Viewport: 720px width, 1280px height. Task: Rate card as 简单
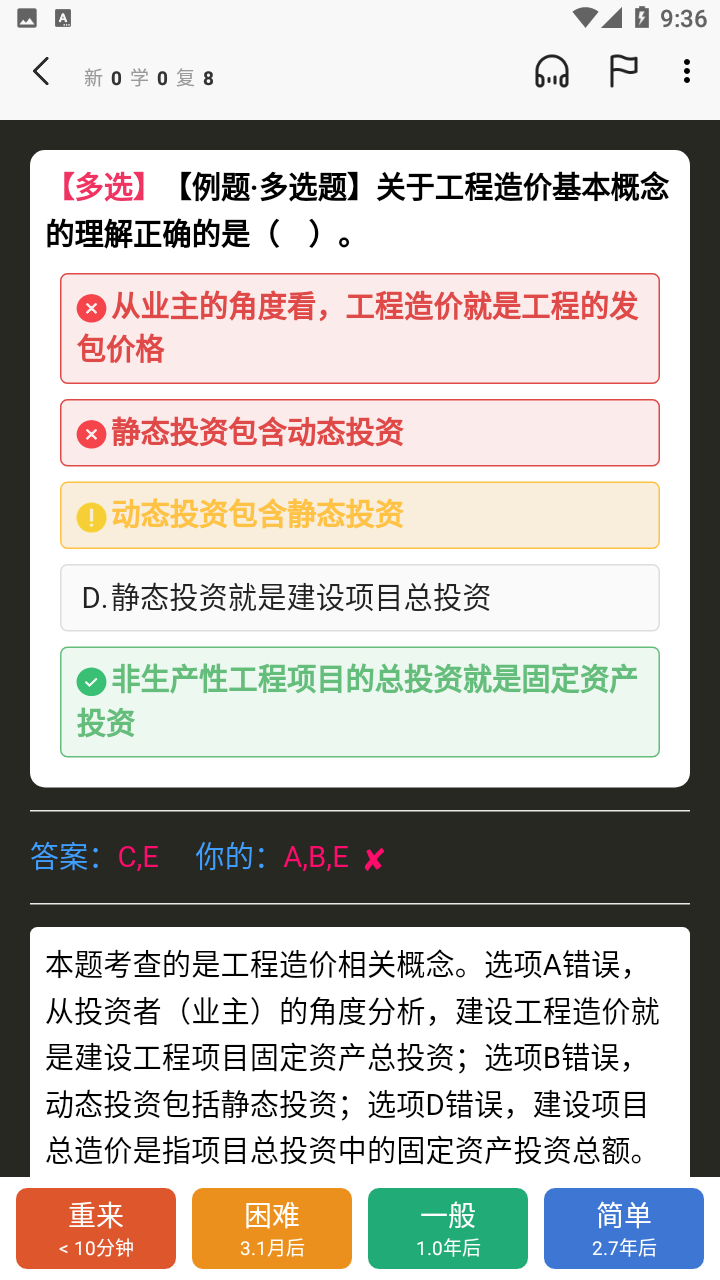tap(624, 1228)
